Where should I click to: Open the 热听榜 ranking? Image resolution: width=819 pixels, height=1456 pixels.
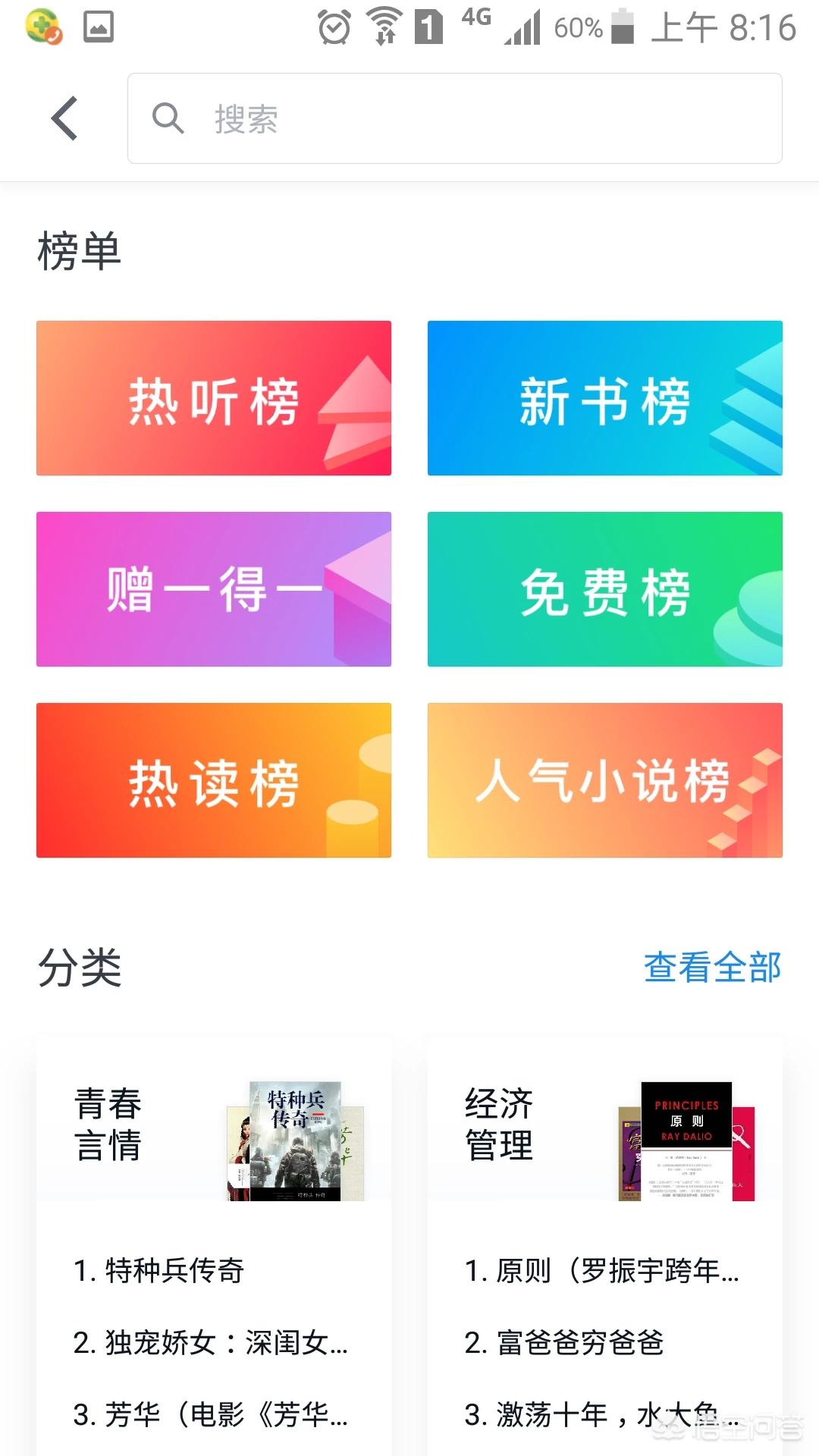214,398
